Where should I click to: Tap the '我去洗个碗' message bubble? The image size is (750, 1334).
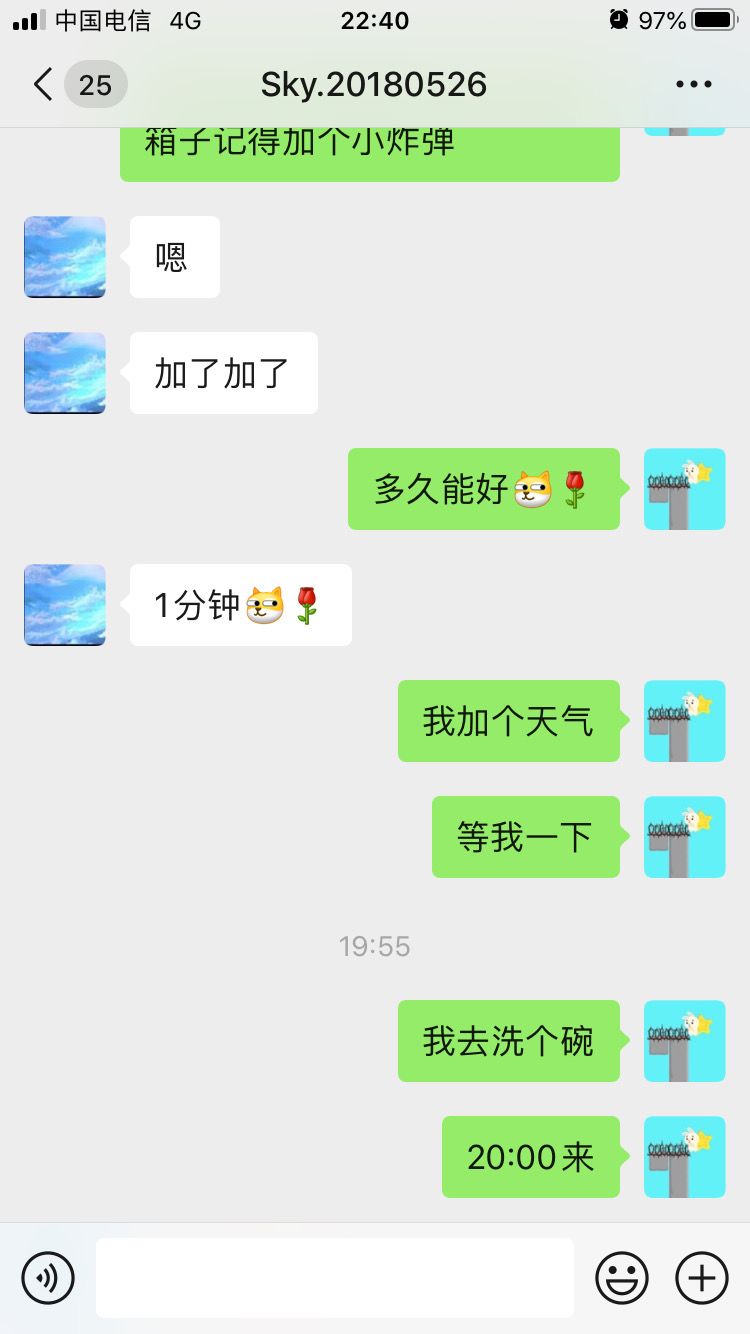508,1041
